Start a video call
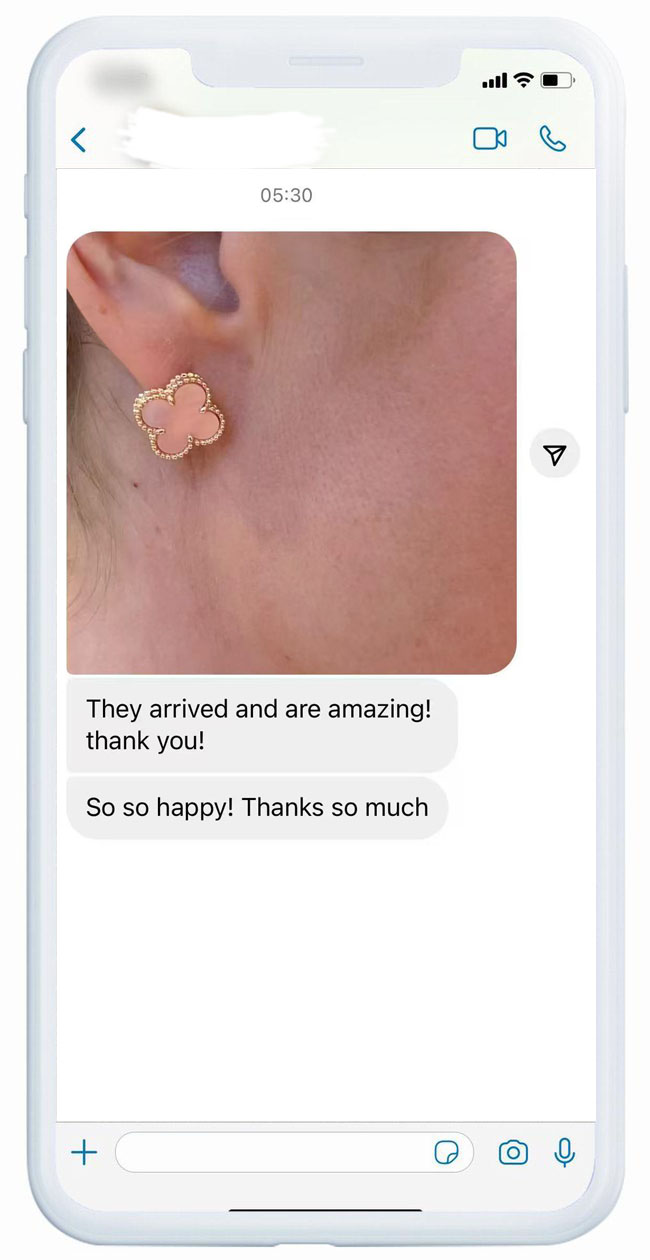This screenshot has height=1260, width=650. point(490,139)
